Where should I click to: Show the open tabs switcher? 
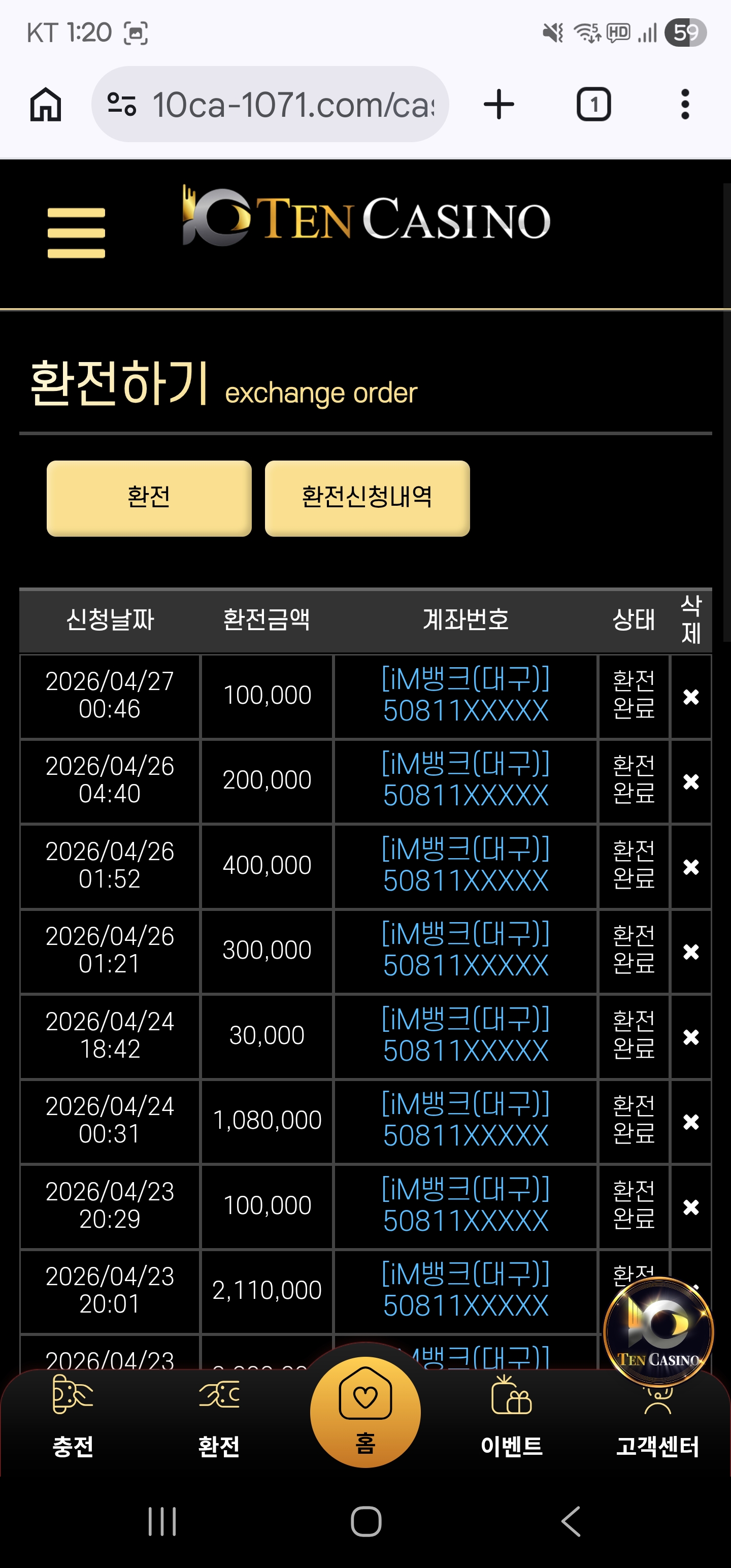593,104
